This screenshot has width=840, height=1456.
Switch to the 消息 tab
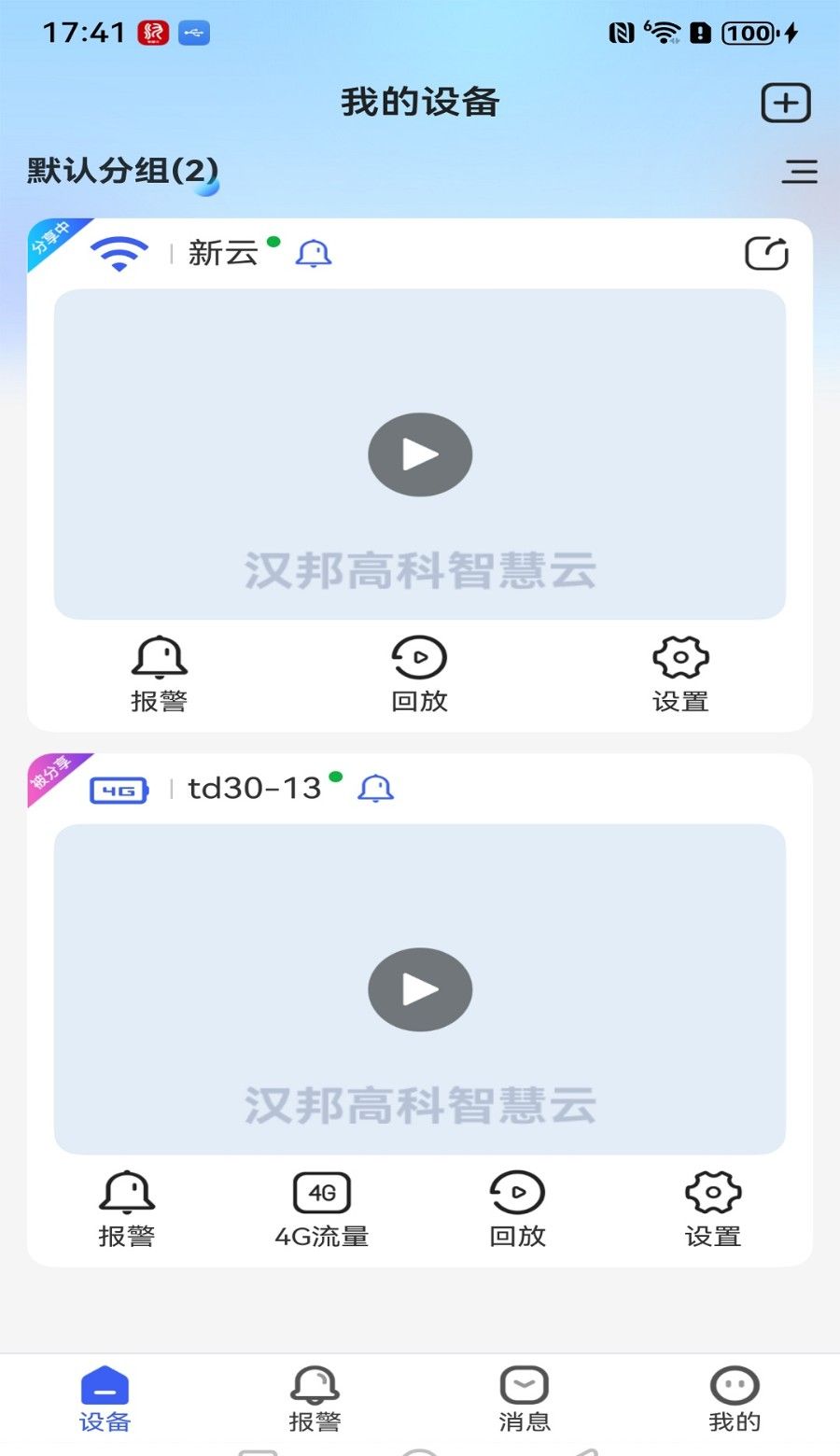click(x=525, y=1398)
